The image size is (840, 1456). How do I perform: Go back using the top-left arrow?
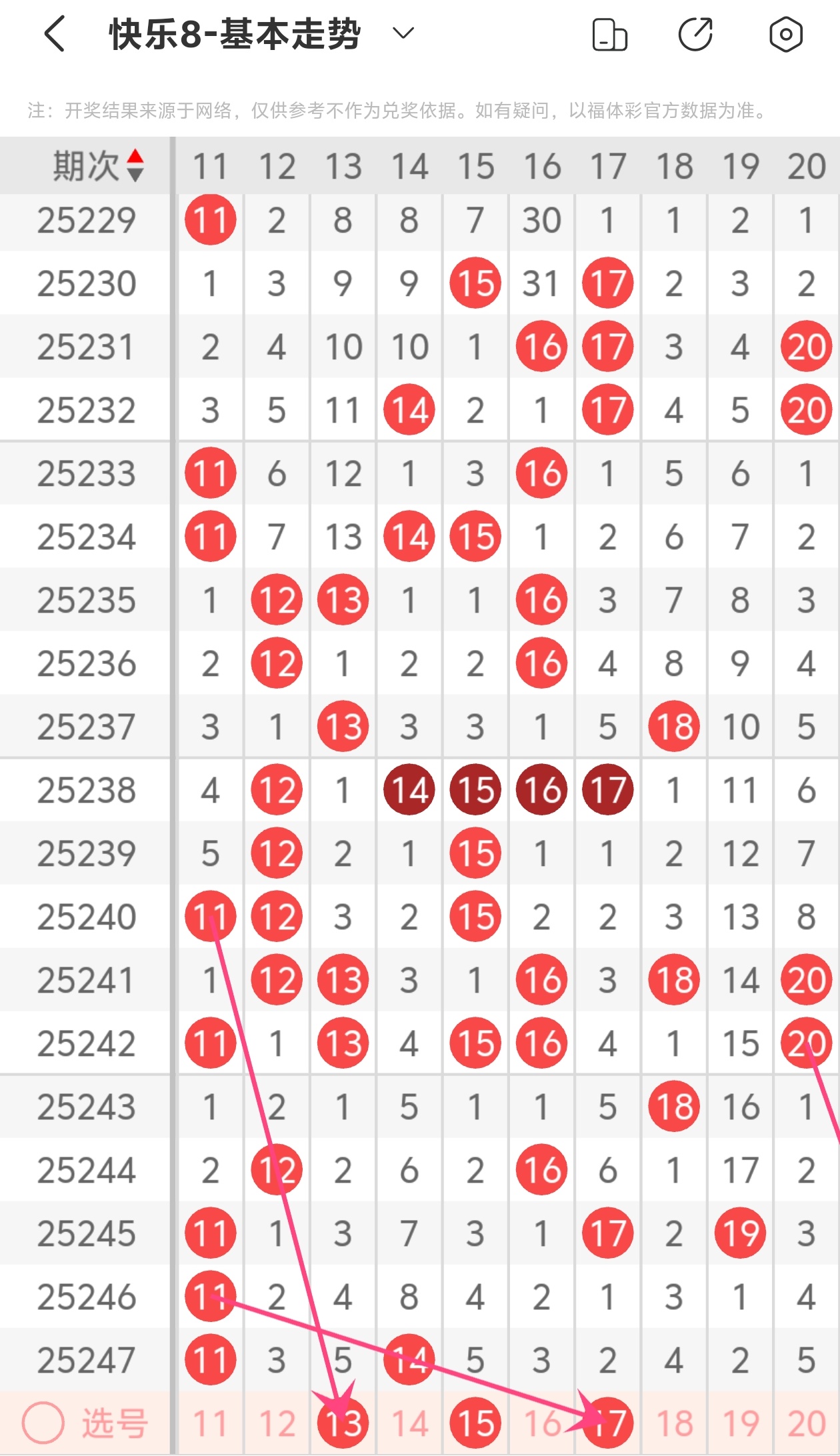pyautogui.click(x=55, y=34)
